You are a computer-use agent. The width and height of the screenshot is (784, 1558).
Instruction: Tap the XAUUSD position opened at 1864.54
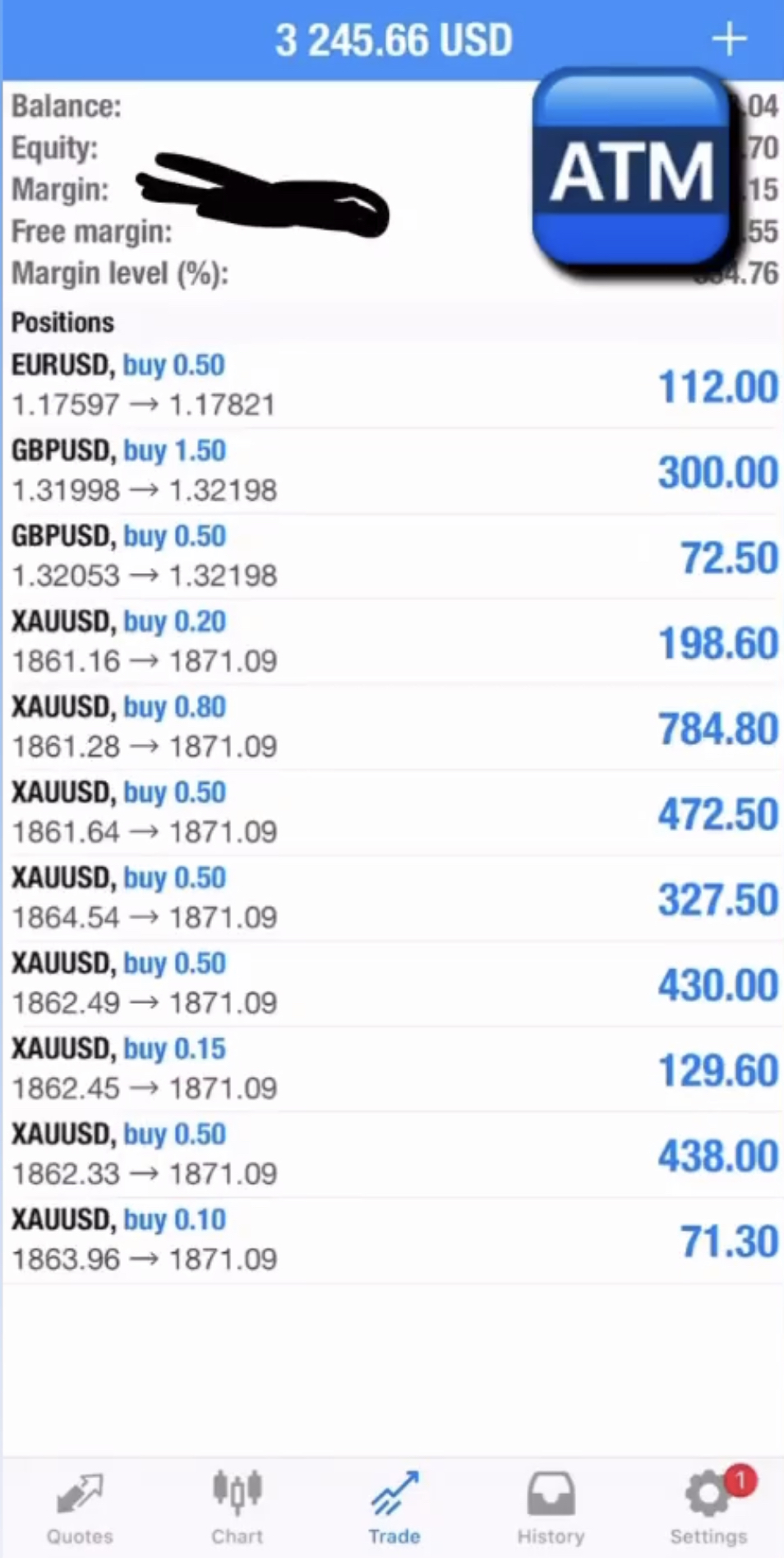coord(392,898)
